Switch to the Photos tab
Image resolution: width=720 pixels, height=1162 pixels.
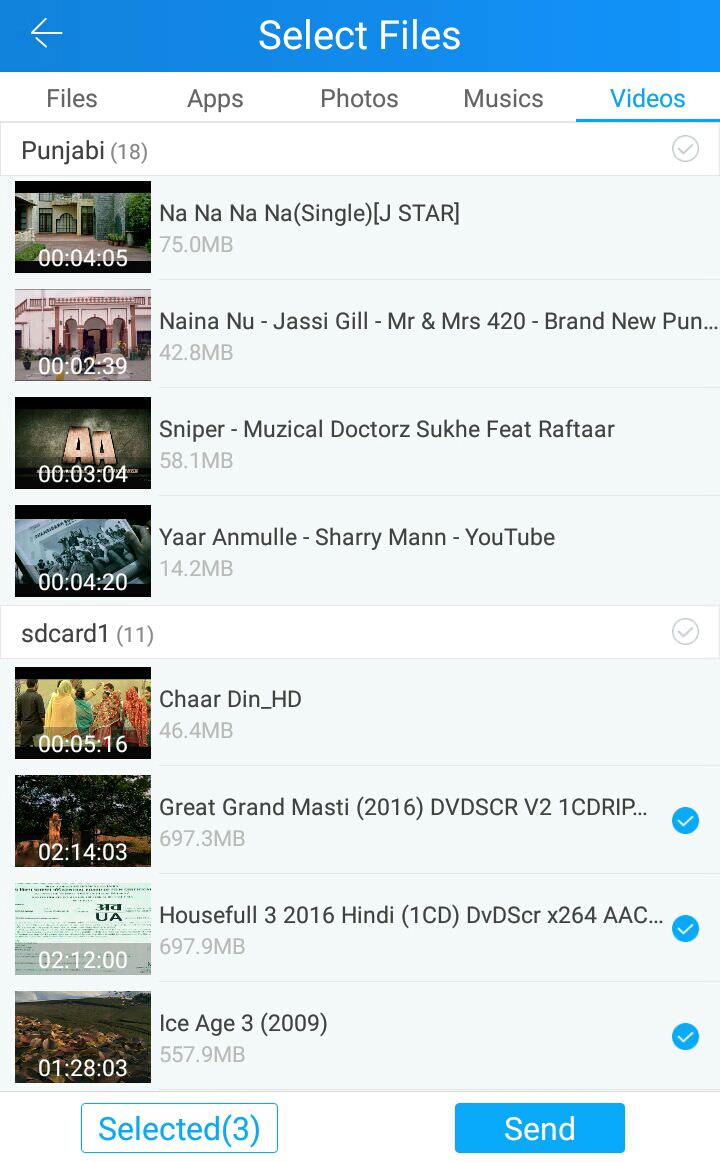click(x=359, y=98)
